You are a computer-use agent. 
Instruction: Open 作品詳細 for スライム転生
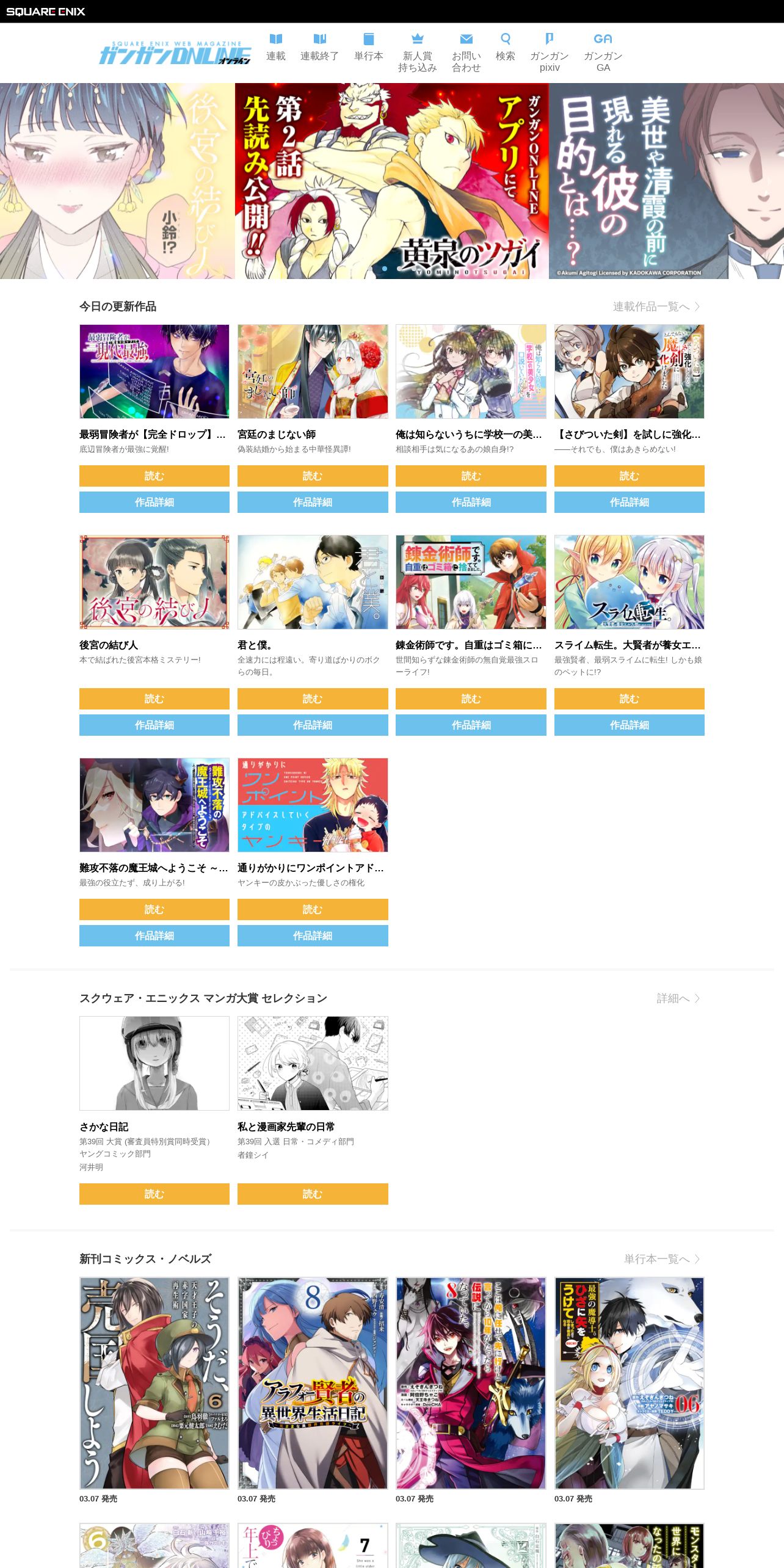pyautogui.click(x=629, y=725)
